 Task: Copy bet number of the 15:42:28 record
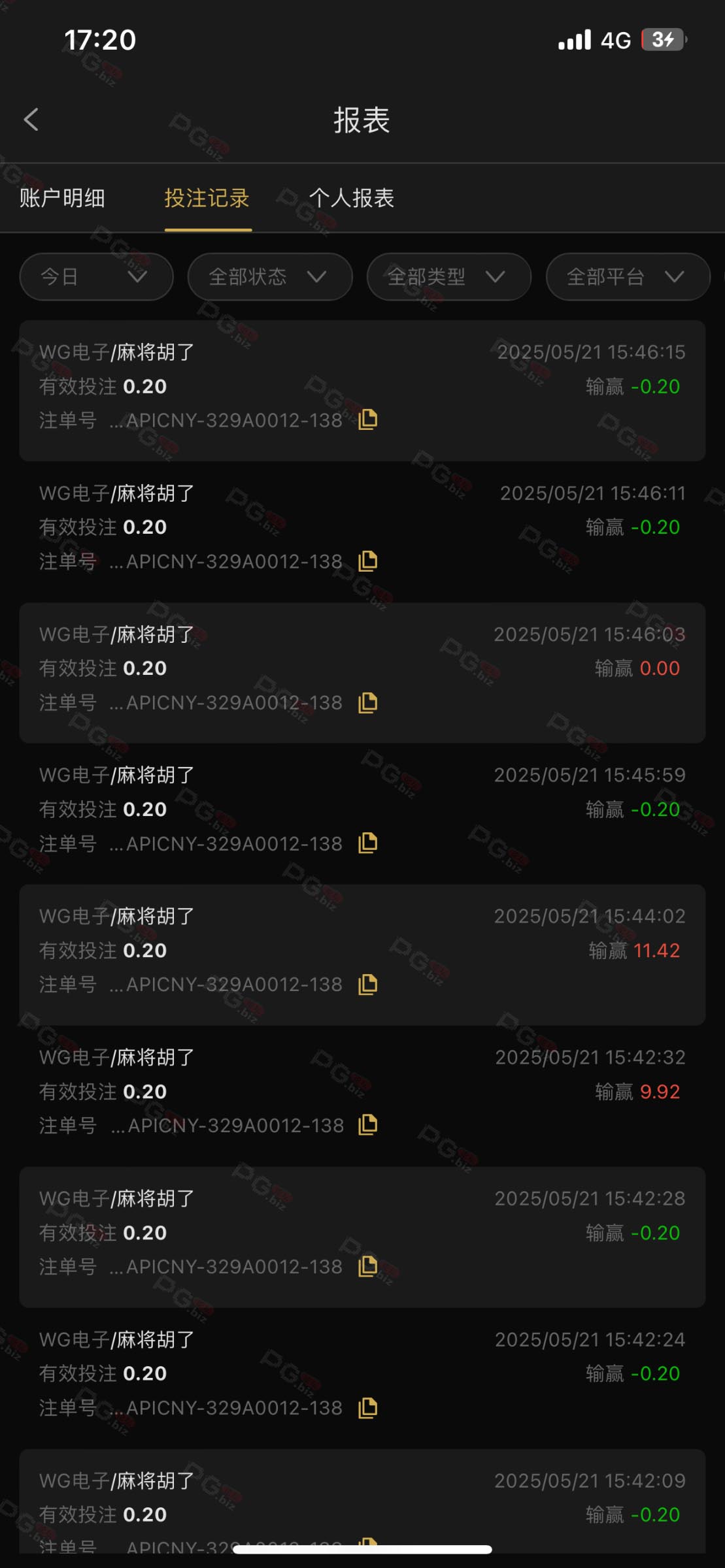(368, 1266)
